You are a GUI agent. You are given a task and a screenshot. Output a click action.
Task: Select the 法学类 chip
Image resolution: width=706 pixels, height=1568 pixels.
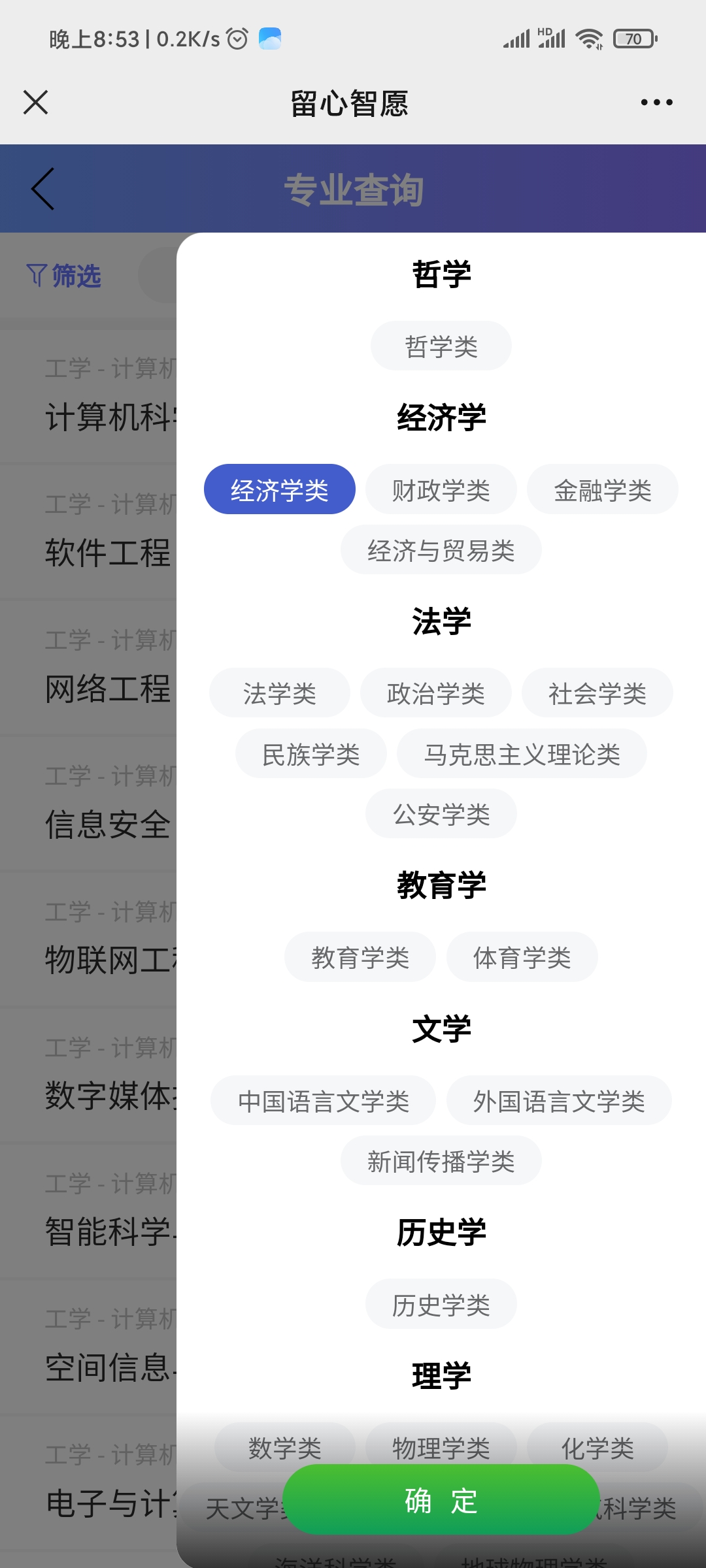pyautogui.click(x=280, y=693)
